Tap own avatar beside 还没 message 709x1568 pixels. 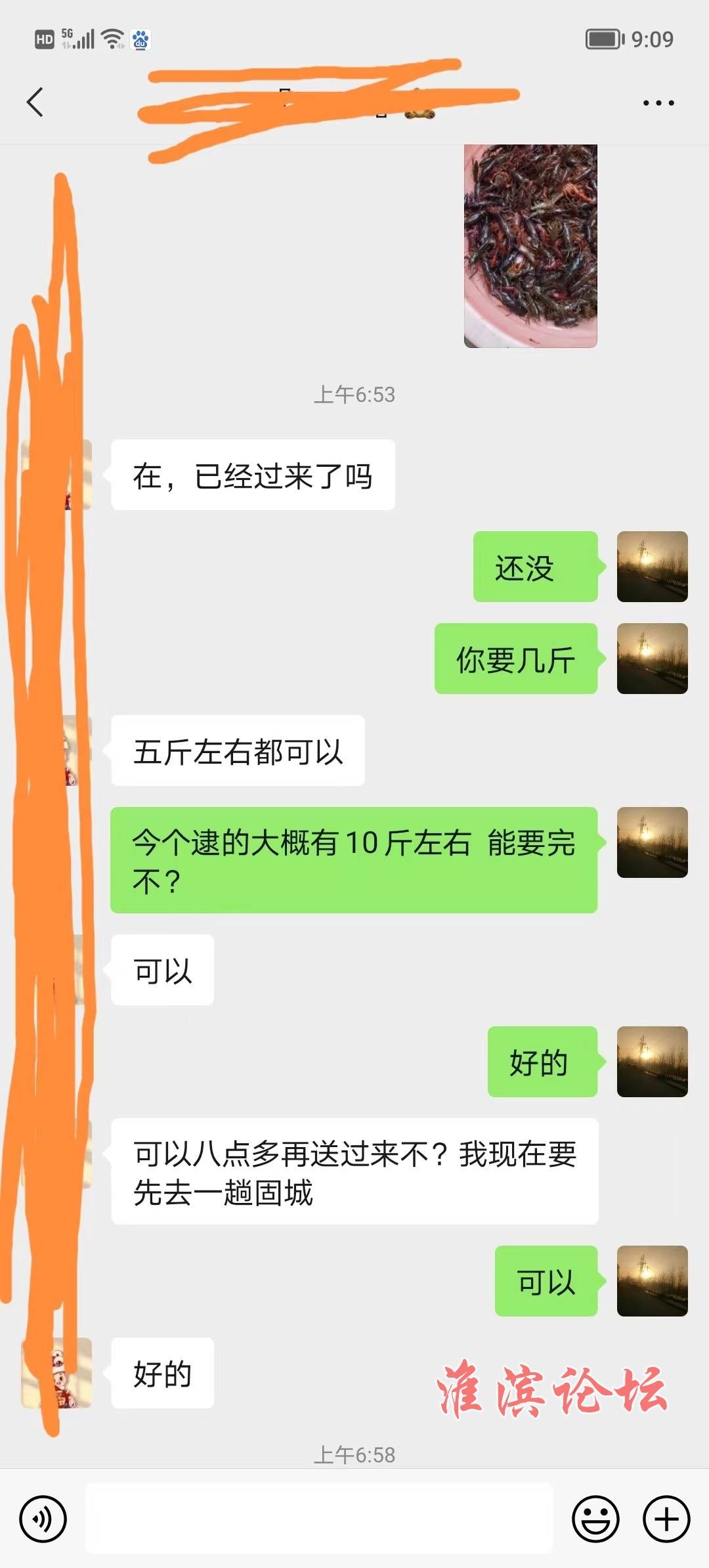coord(652,567)
